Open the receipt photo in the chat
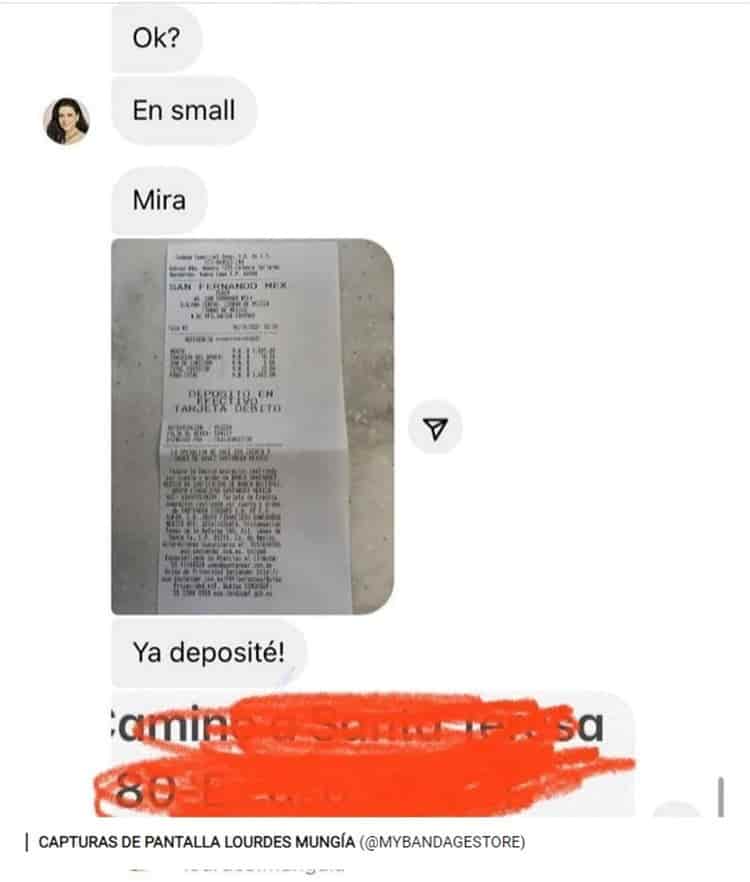 252,426
